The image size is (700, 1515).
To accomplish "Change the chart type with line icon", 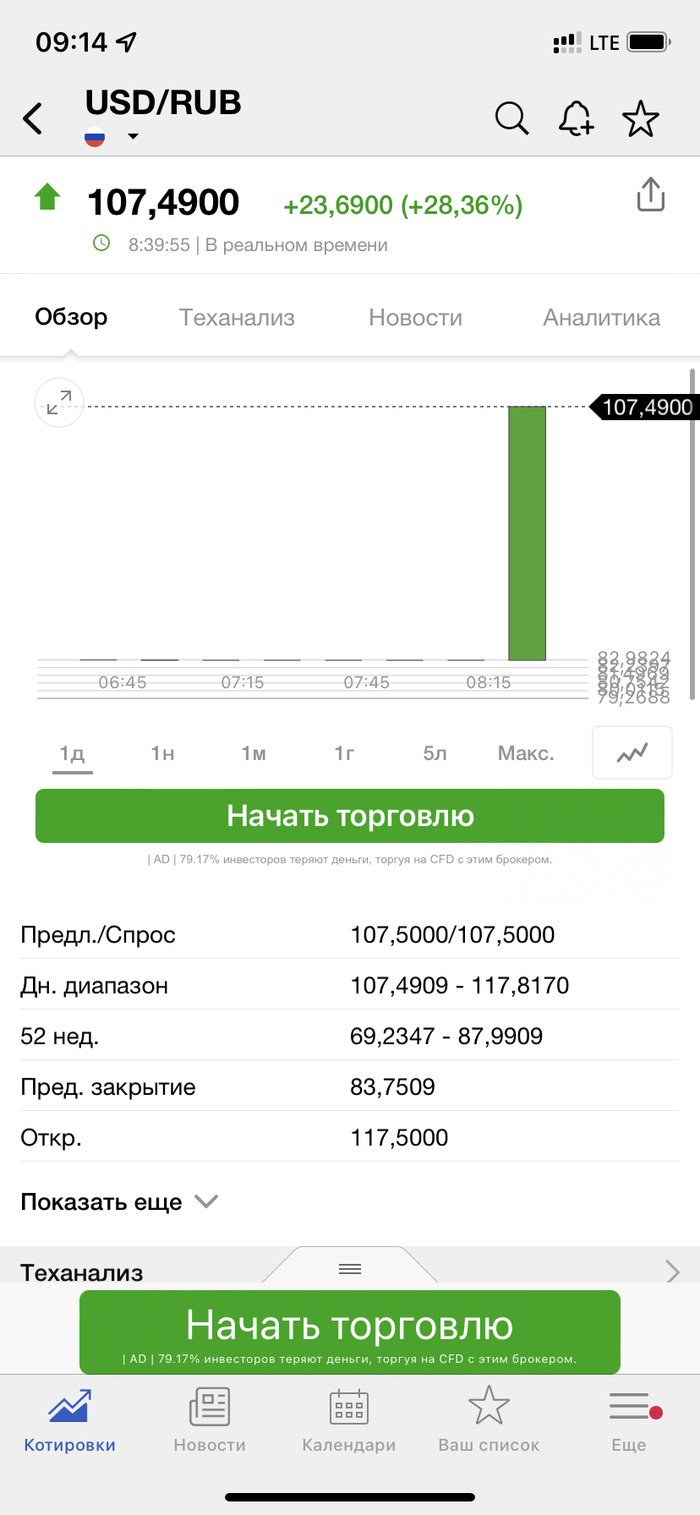I will [632, 753].
